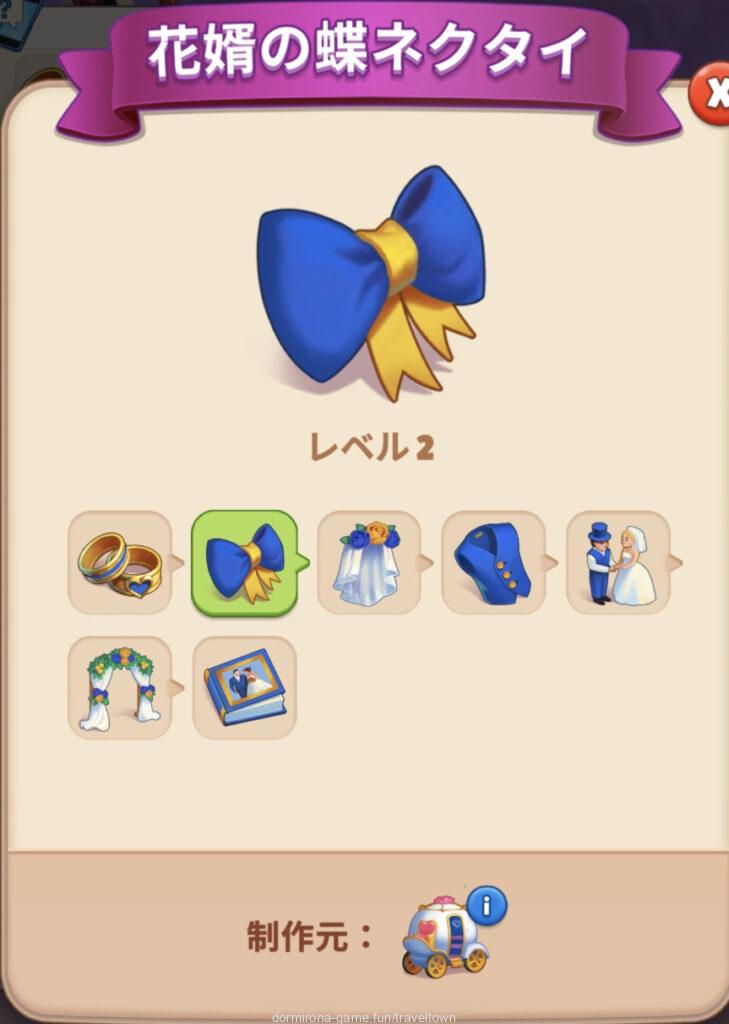The width and height of the screenshot is (729, 1024).
Task: Select the wedding photo album item
Action: (x=245, y=688)
